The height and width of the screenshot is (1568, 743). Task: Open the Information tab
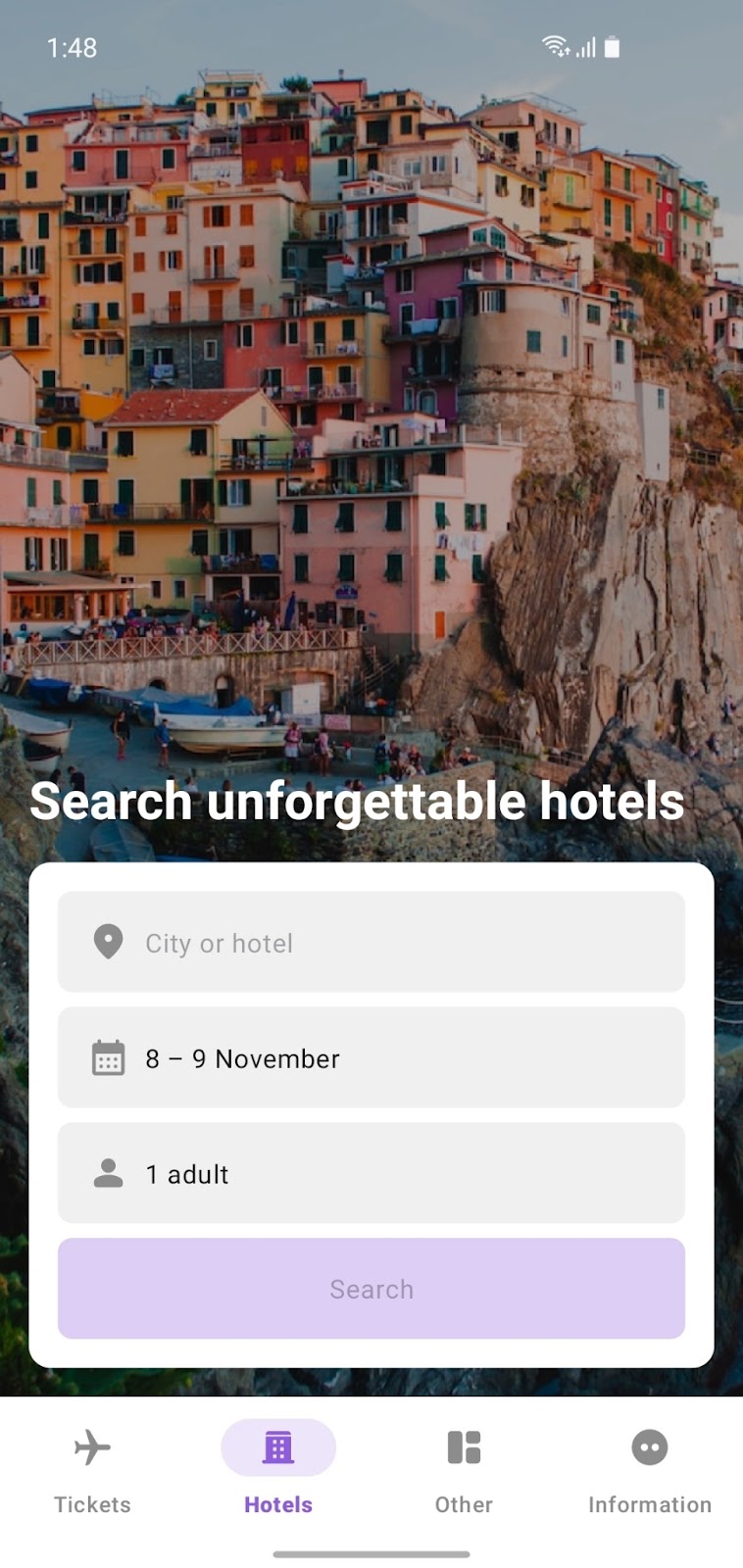pos(649,1468)
